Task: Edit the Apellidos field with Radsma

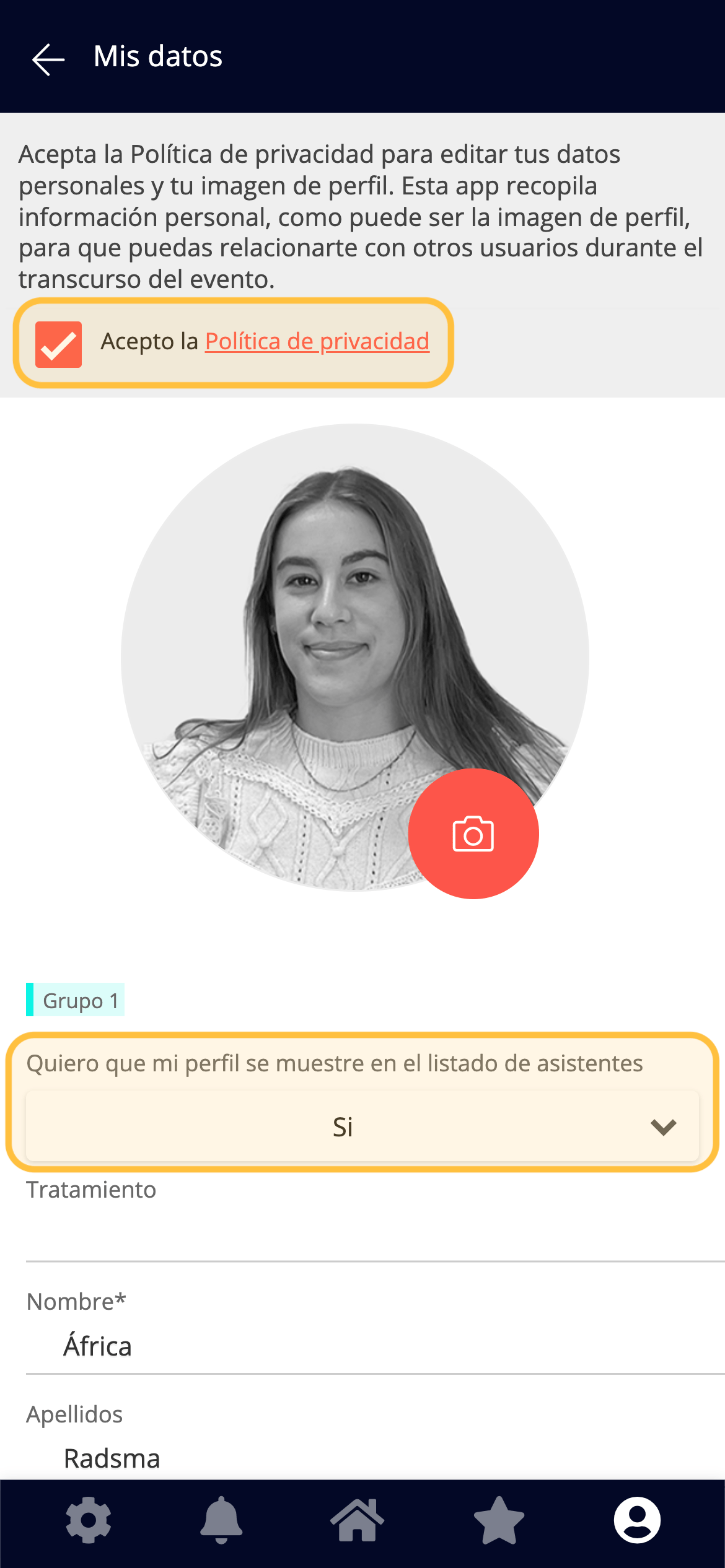Action: tap(376, 1458)
